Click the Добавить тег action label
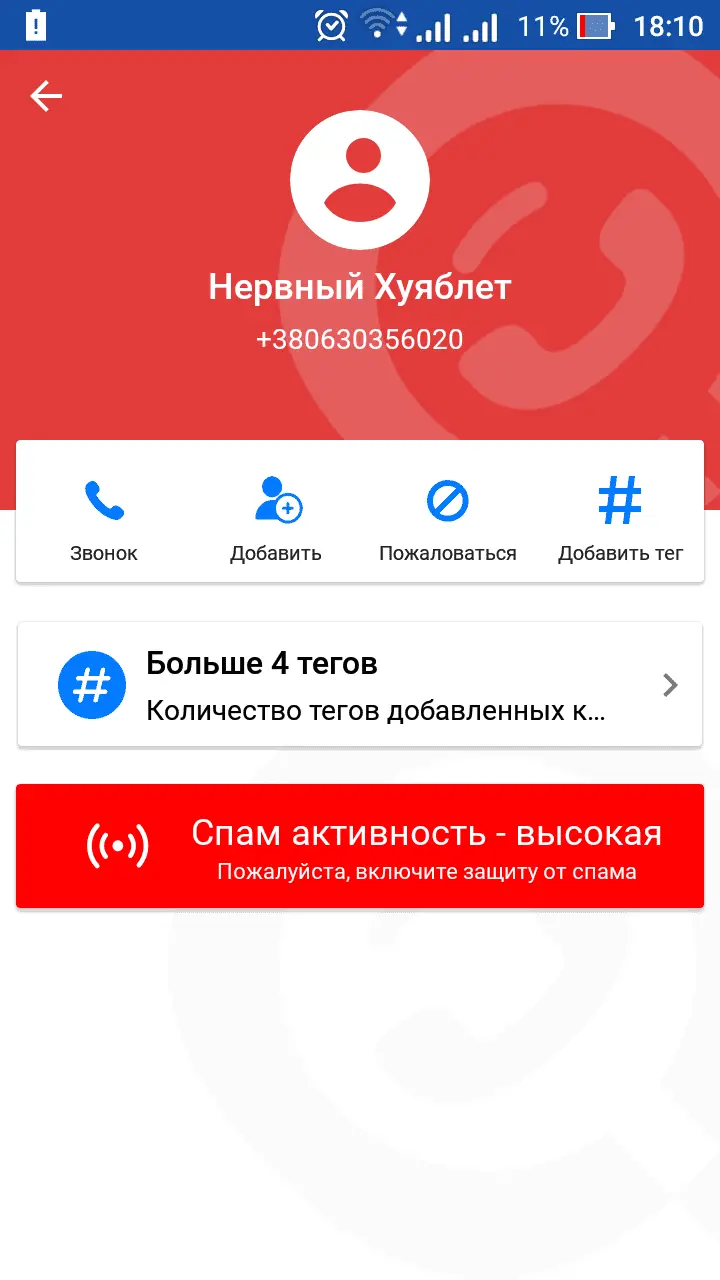 point(620,551)
